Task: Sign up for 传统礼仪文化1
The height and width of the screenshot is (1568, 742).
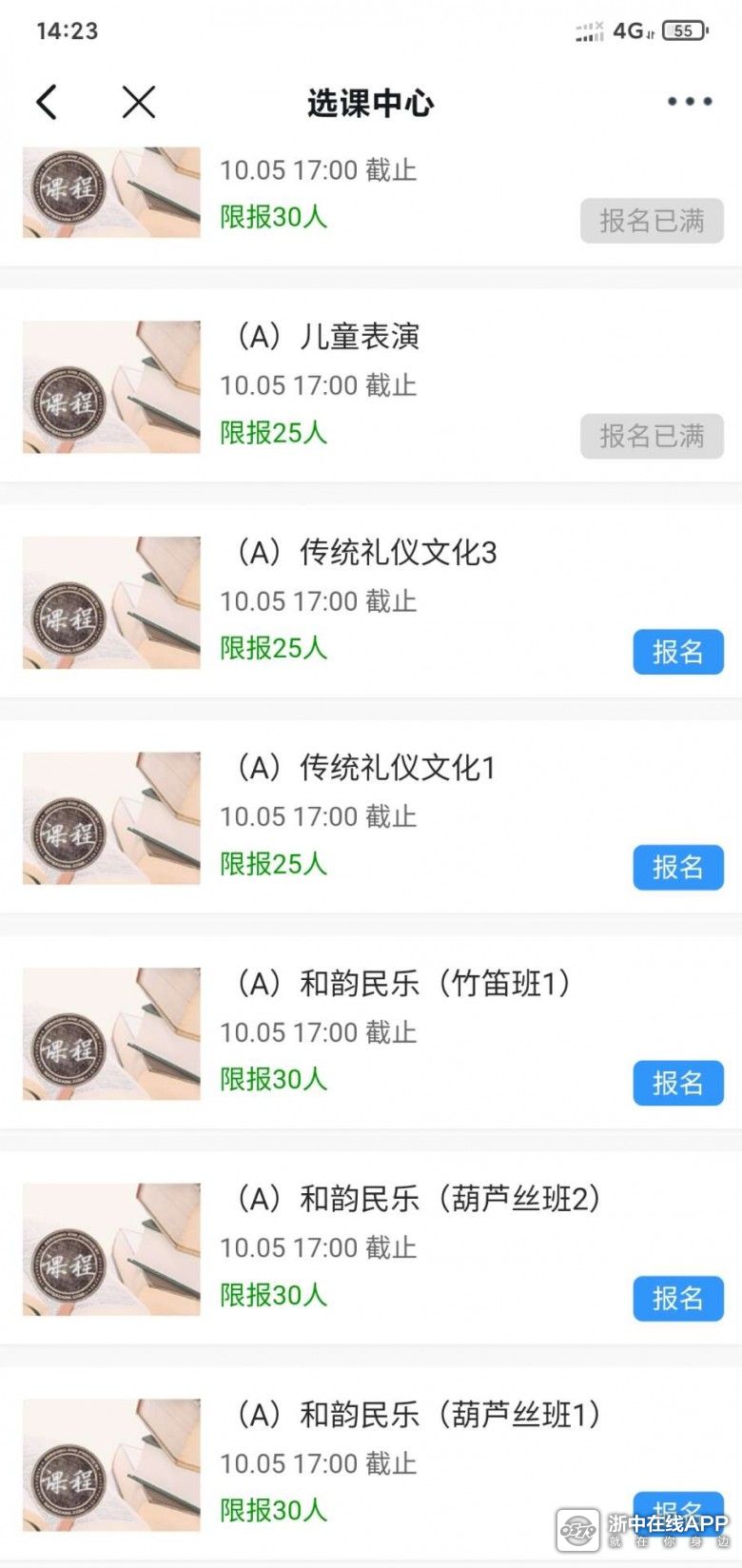Action: pyautogui.click(x=677, y=867)
